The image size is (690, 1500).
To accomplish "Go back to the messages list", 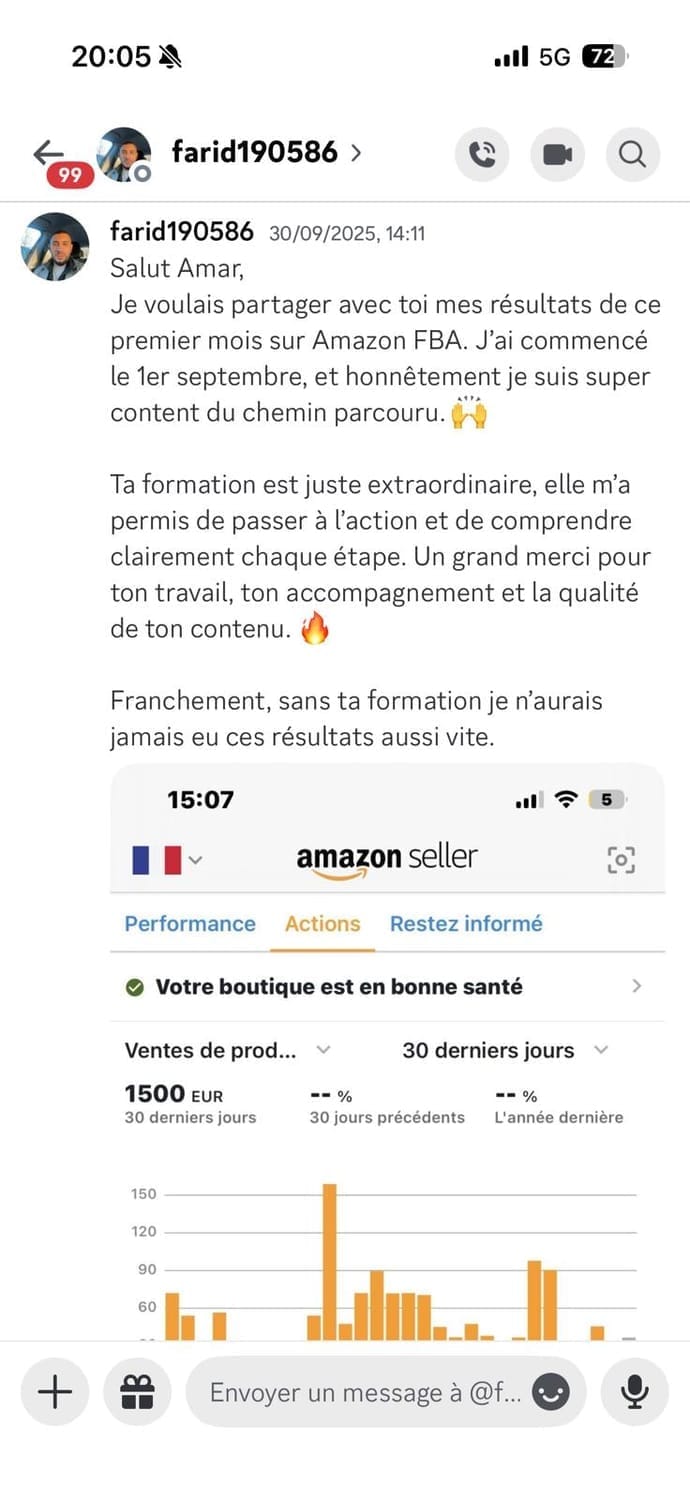I will pos(48,154).
